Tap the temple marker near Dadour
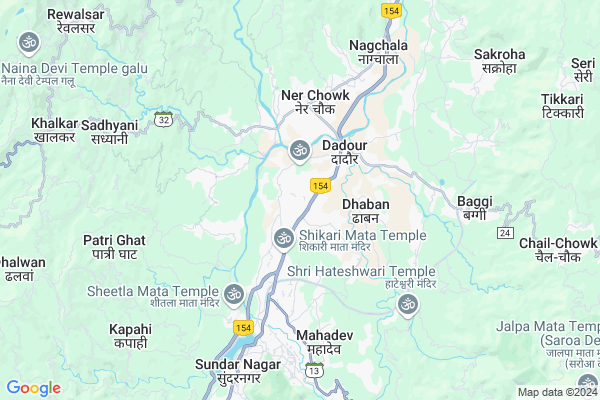Viewport: 600px width, 400px height. pyautogui.click(x=298, y=151)
